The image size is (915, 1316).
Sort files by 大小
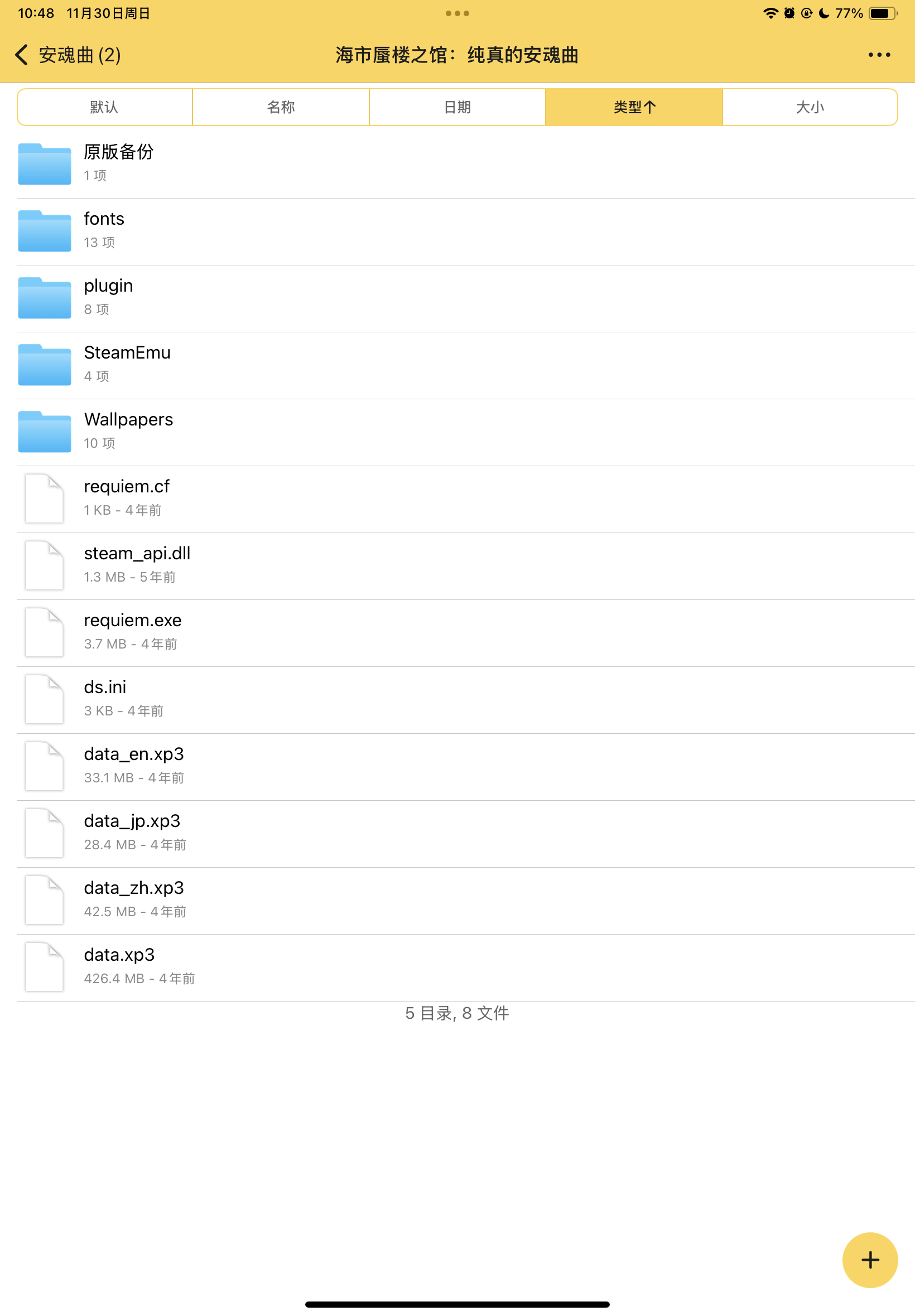click(x=810, y=107)
